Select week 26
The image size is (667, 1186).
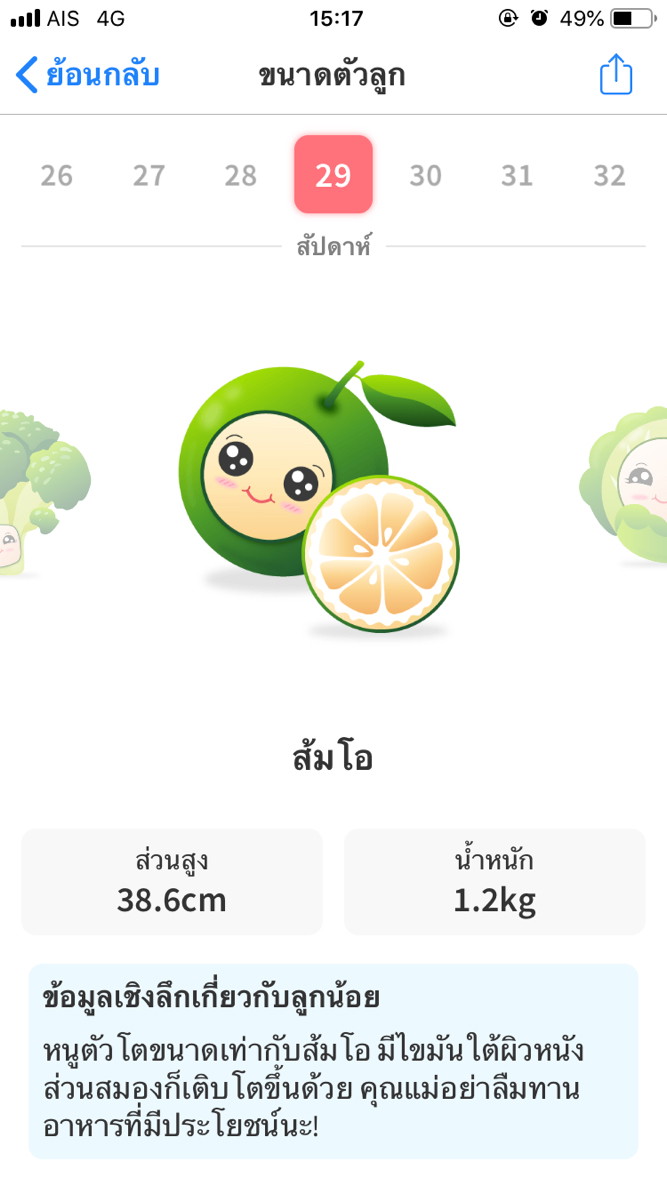click(x=56, y=175)
